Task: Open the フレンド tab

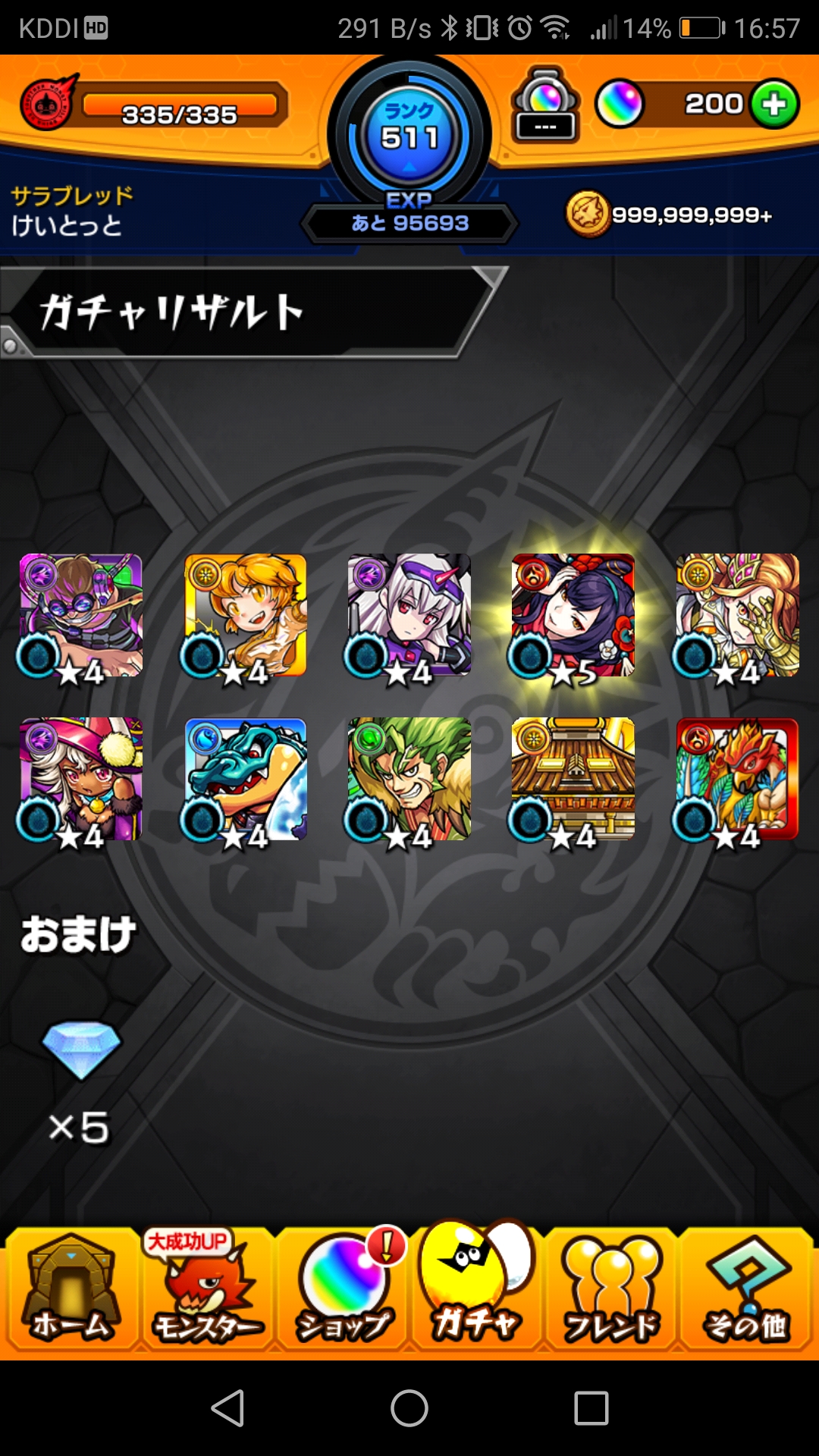Action: (x=611, y=1291)
